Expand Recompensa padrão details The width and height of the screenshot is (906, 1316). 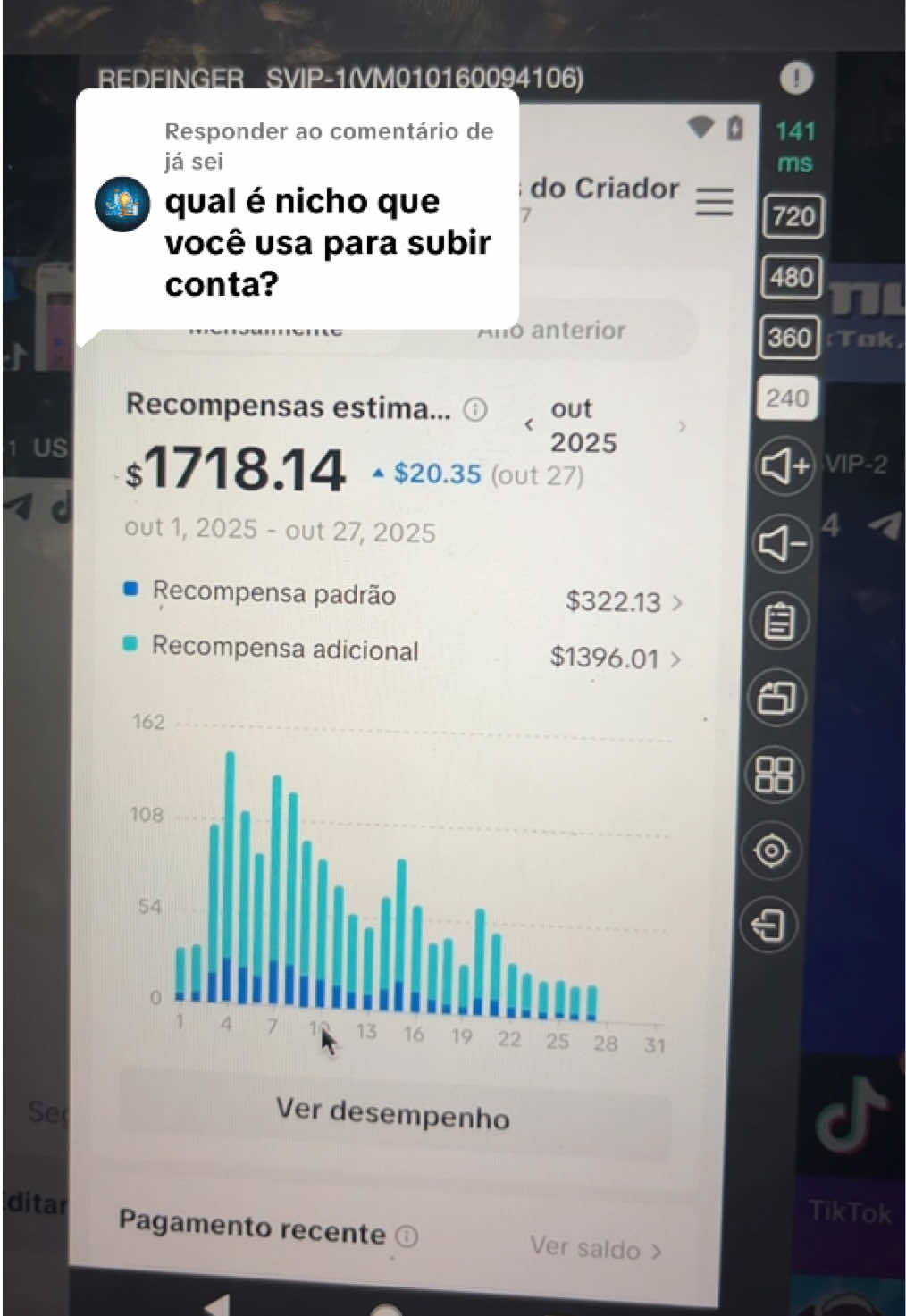pos(676,602)
